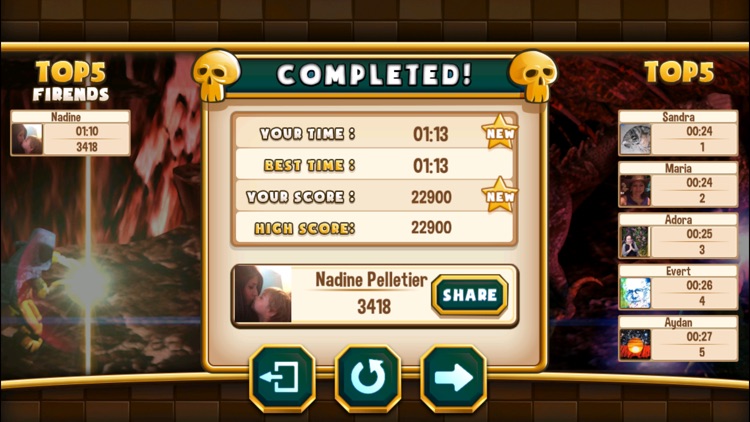Exit to the menu with the exit icon
The width and height of the screenshot is (750, 422).
pyautogui.click(x=282, y=378)
